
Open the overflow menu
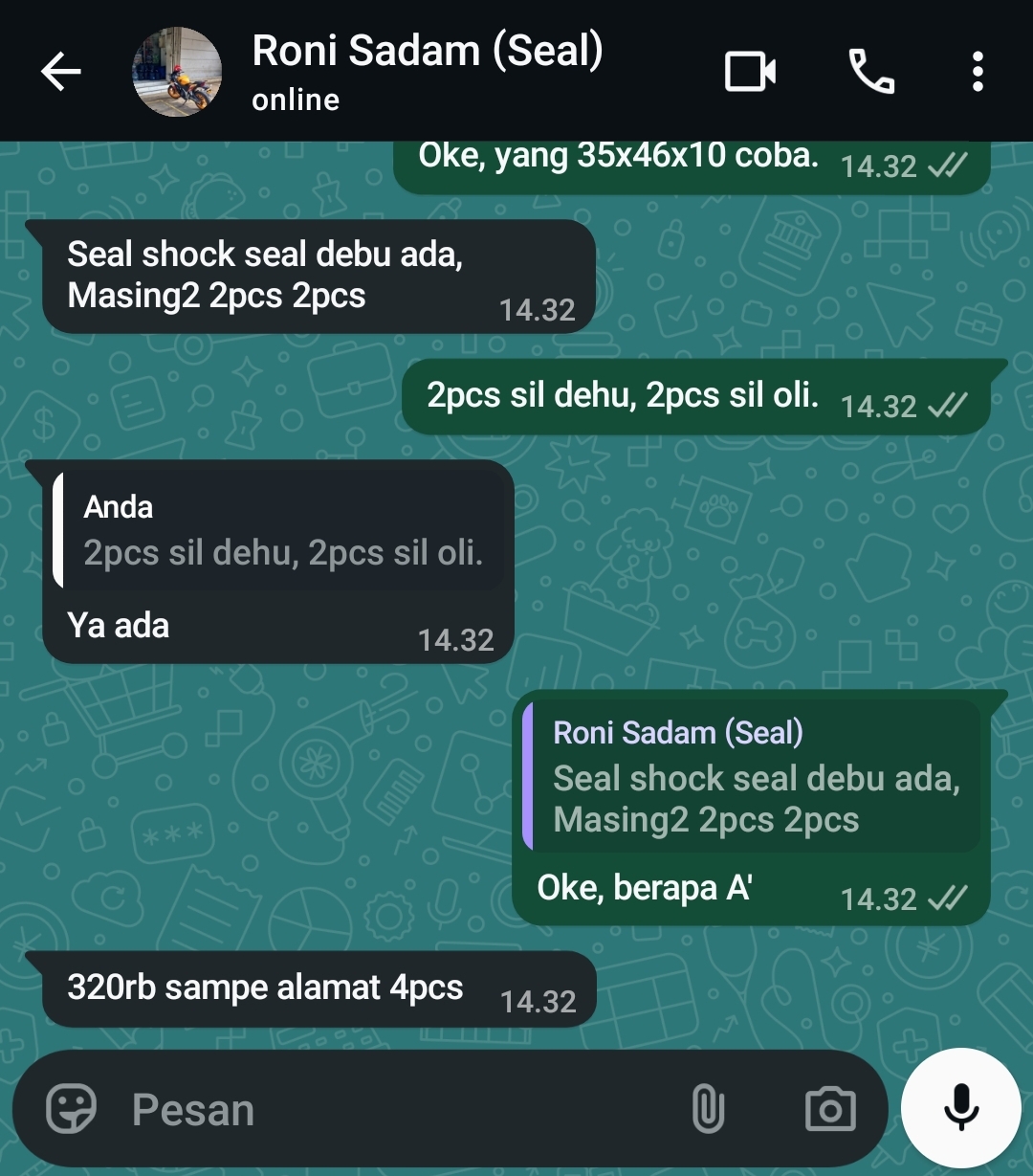(977, 72)
